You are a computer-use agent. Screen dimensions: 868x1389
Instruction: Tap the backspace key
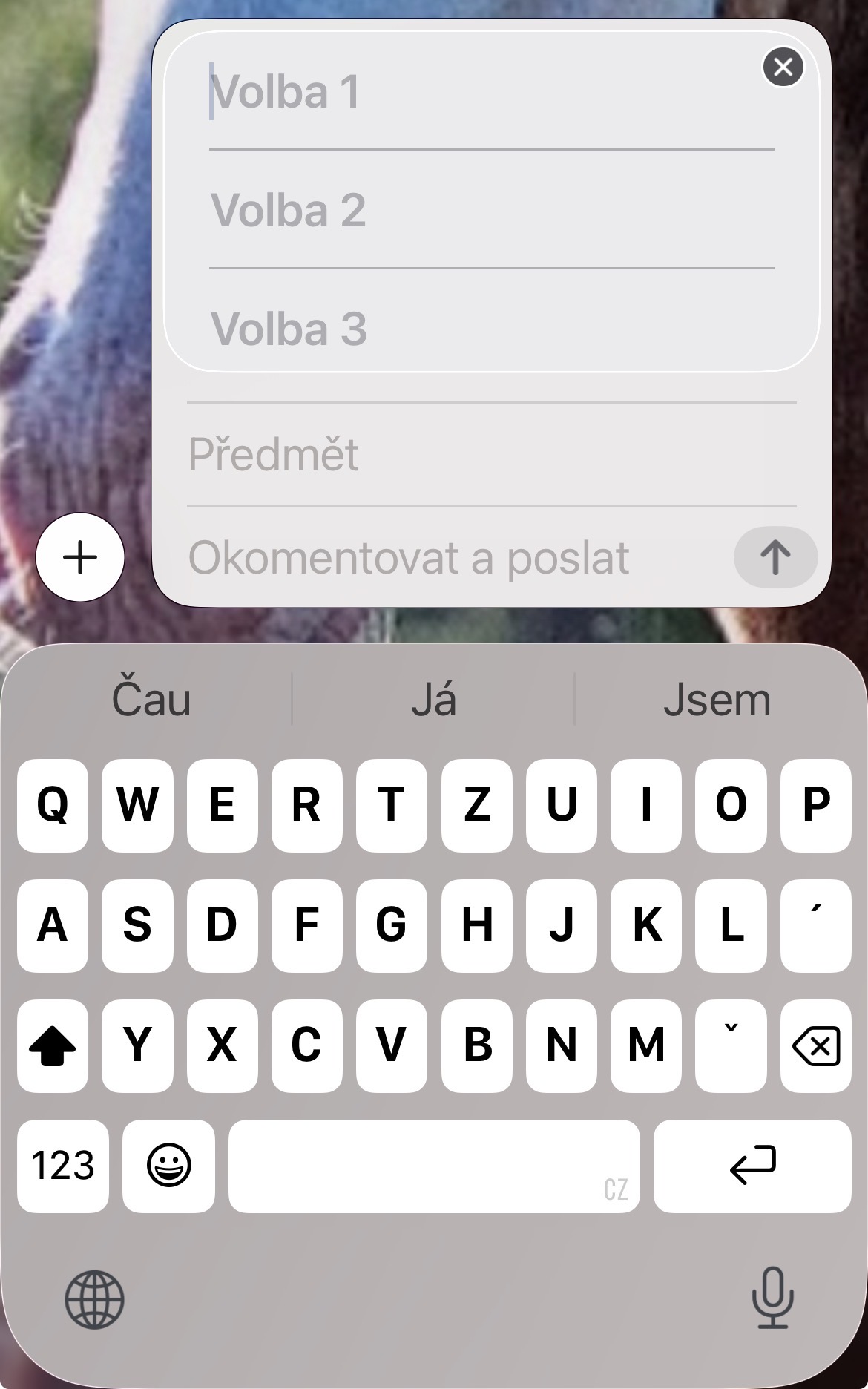(815, 1046)
